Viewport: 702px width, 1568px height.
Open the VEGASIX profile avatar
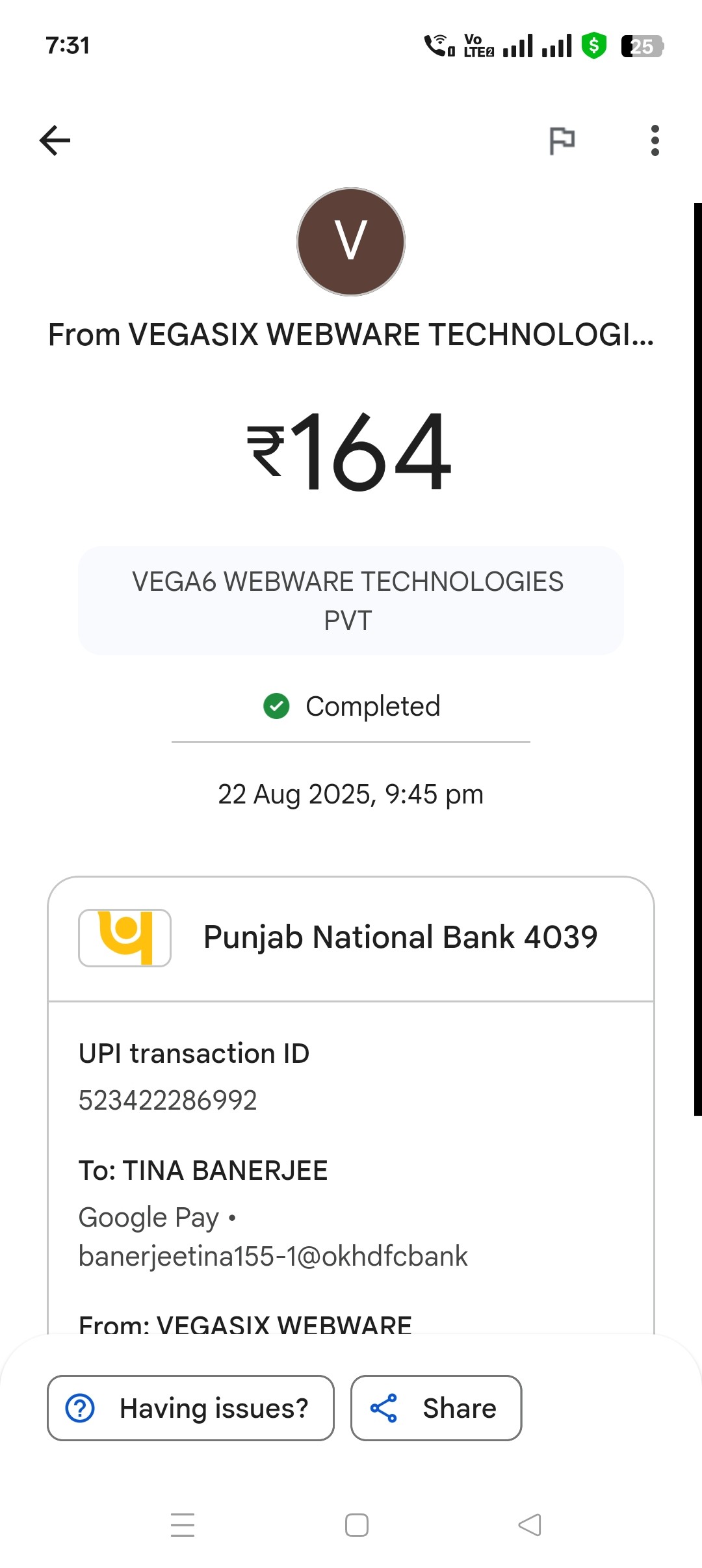pyautogui.click(x=351, y=242)
